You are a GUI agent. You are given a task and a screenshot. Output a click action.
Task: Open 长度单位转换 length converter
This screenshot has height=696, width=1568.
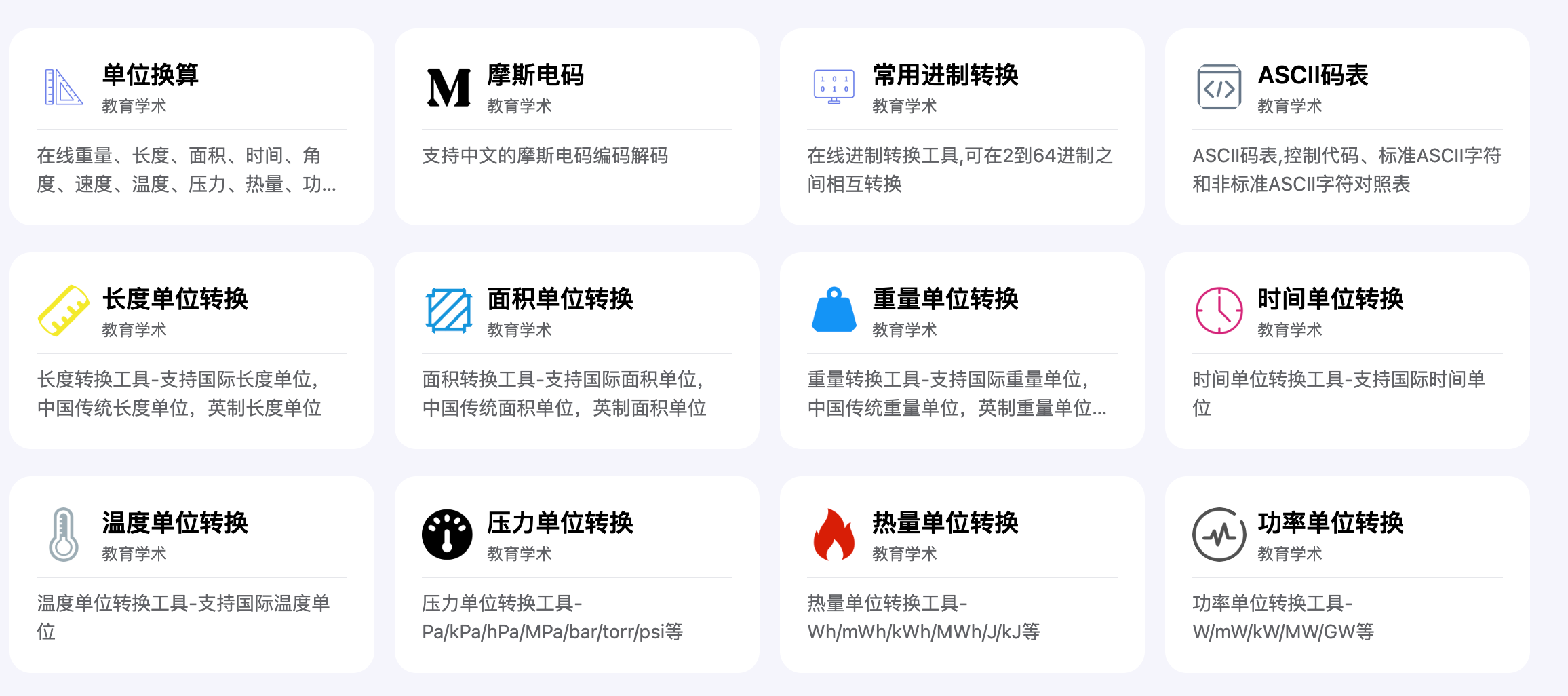191,351
